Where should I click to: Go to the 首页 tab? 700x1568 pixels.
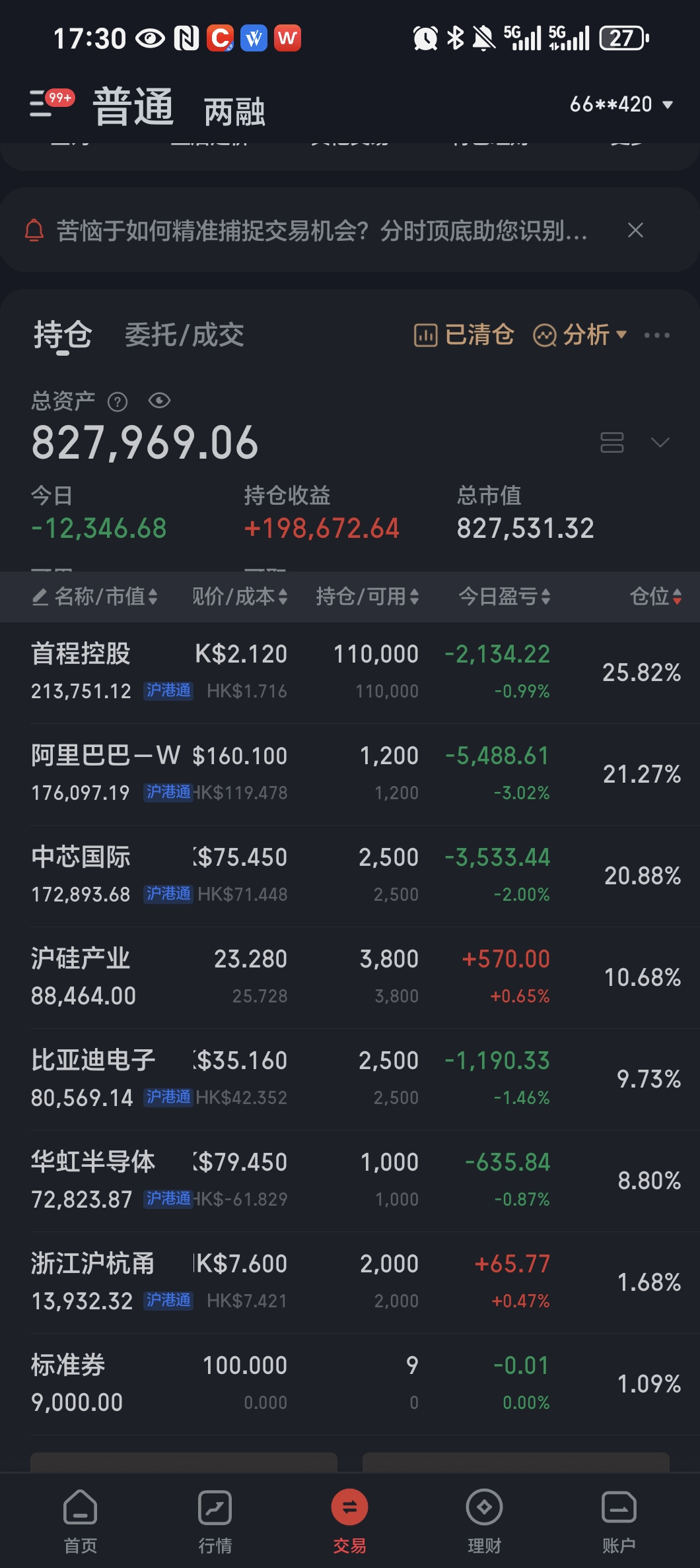pos(81,1518)
